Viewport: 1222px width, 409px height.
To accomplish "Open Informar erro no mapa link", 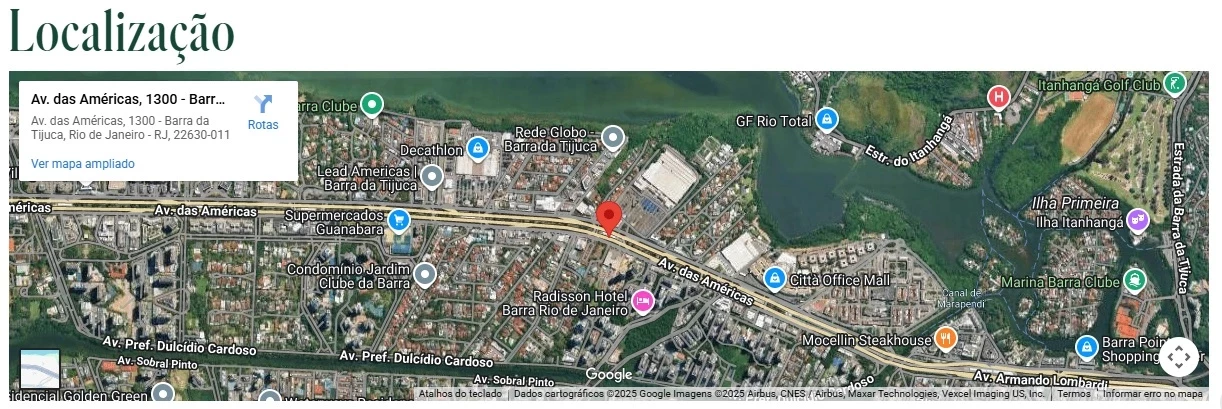I will point(1152,394).
